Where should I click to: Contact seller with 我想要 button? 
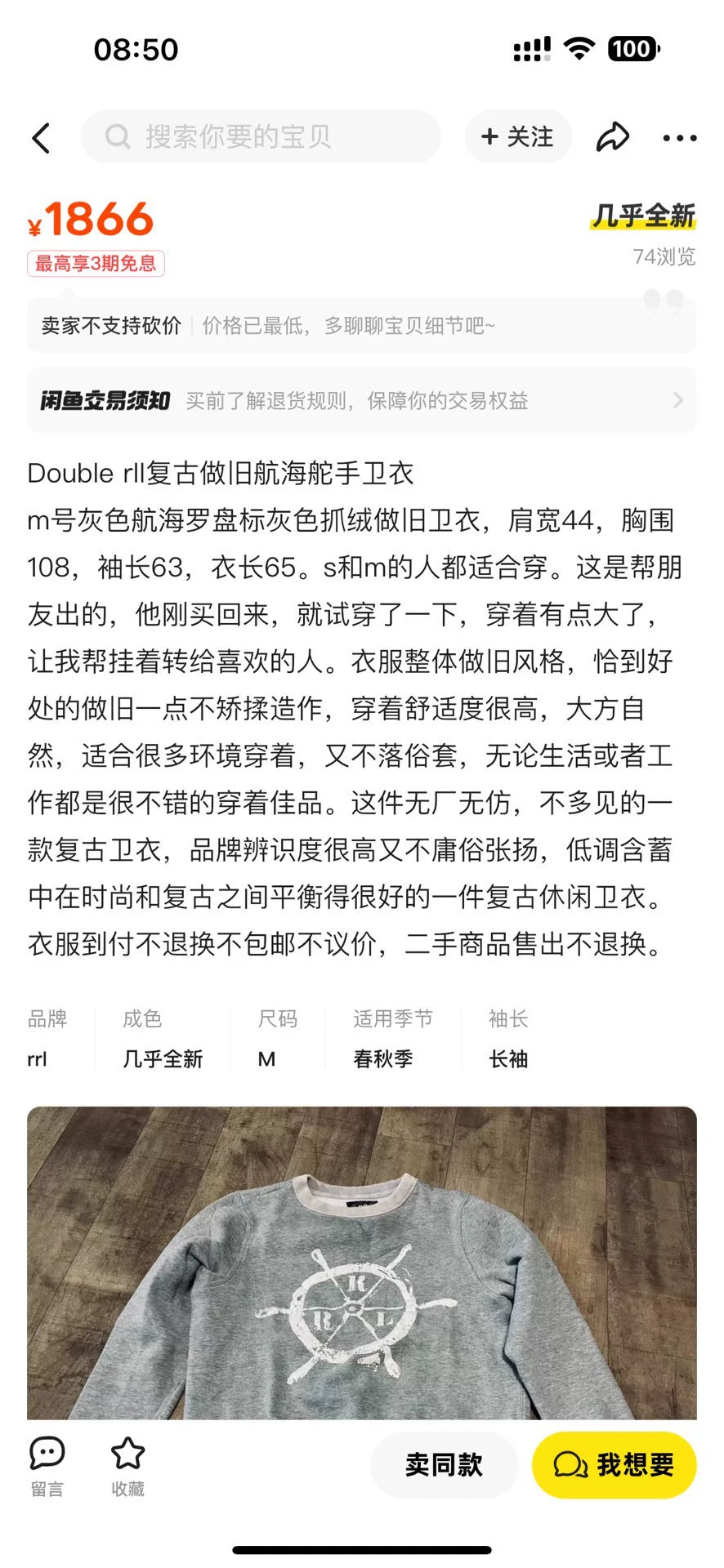click(614, 1464)
